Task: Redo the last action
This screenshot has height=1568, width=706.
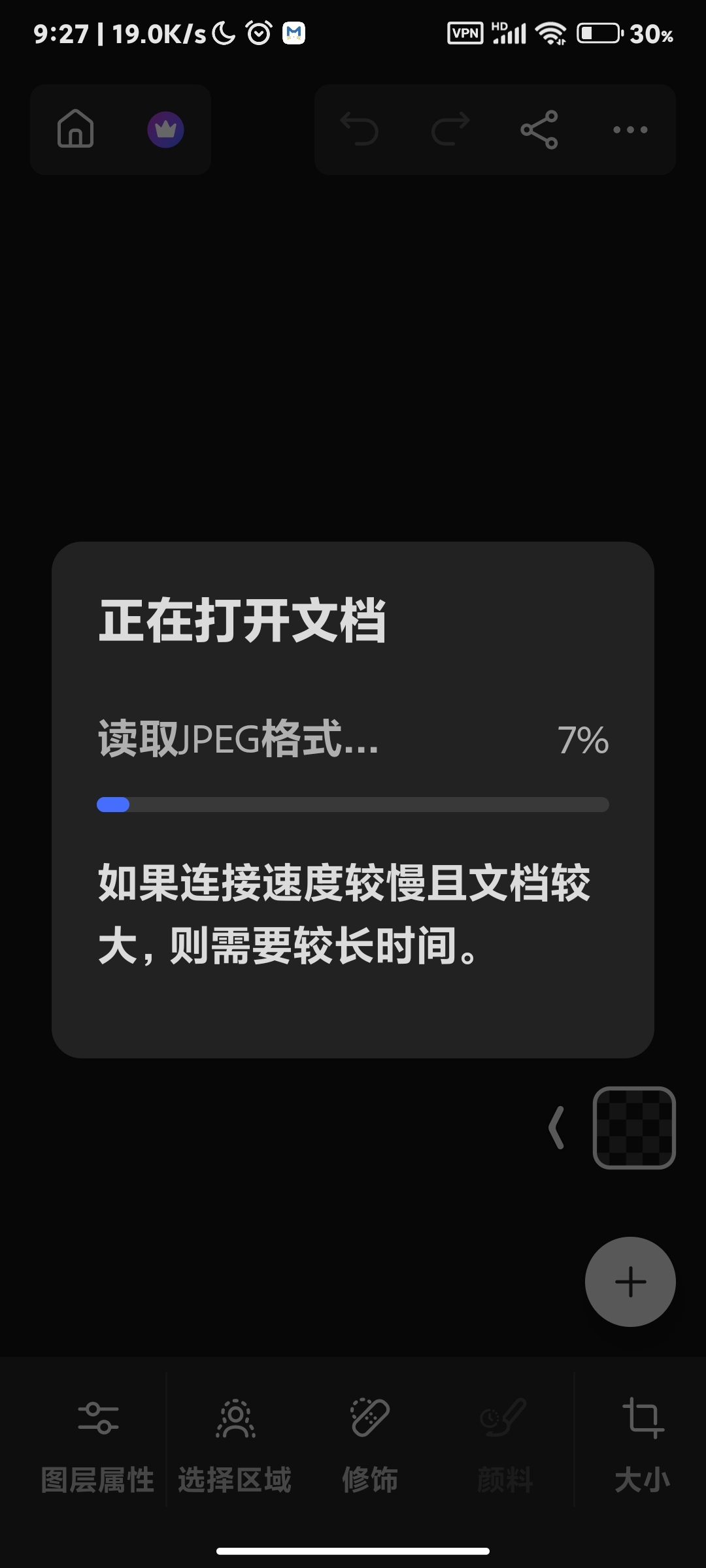Action: coord(450,129)
